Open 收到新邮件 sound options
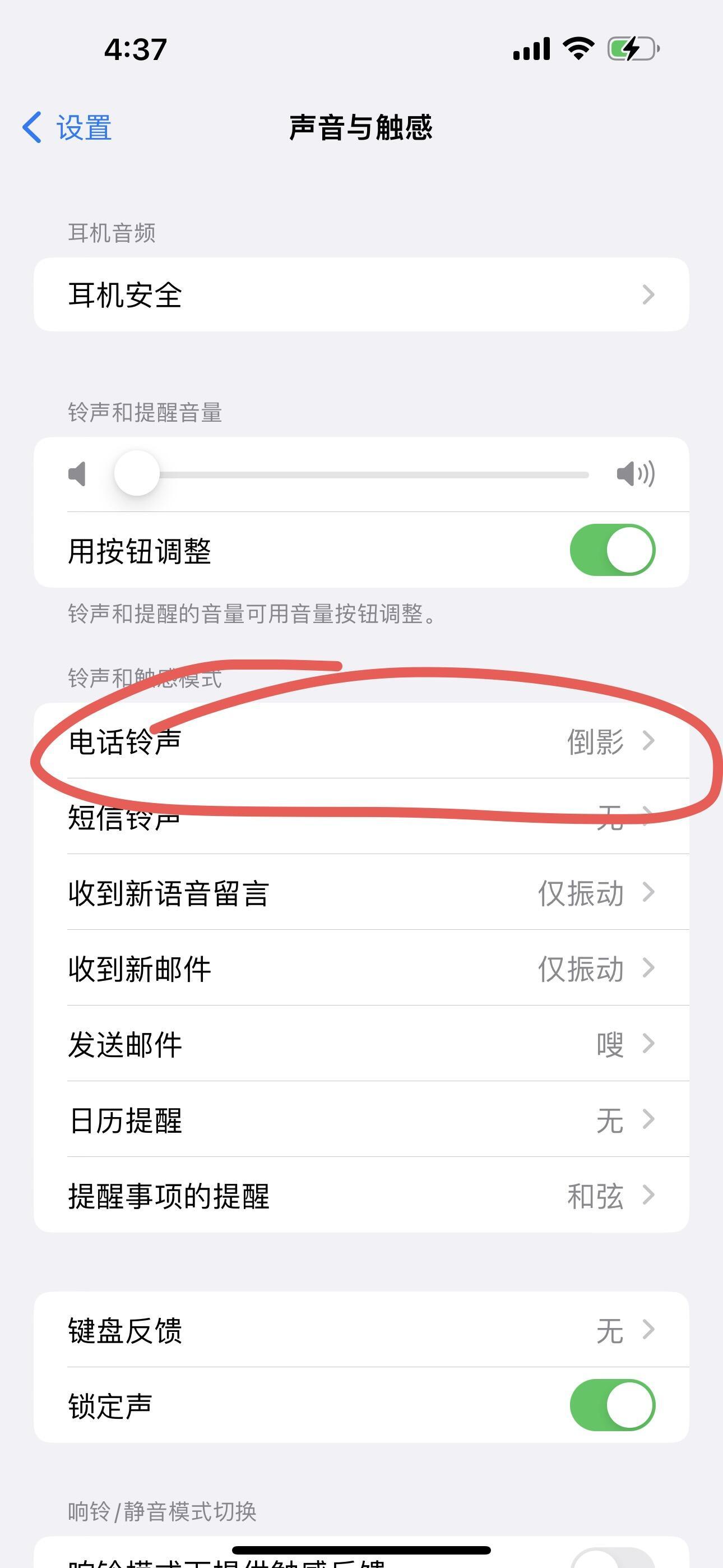 coord(361,968)
